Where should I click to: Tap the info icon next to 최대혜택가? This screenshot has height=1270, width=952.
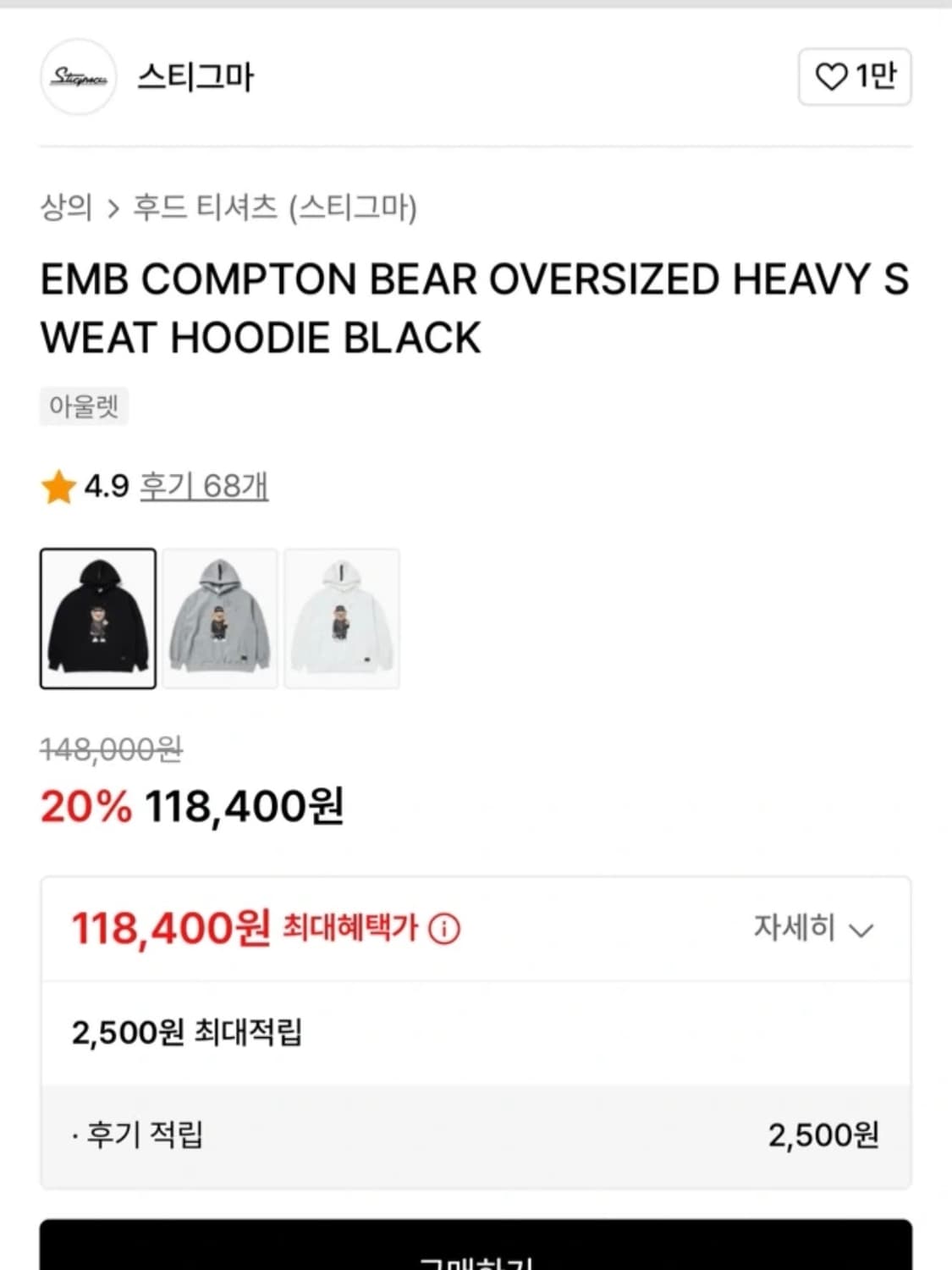click(x=443, y=929)
